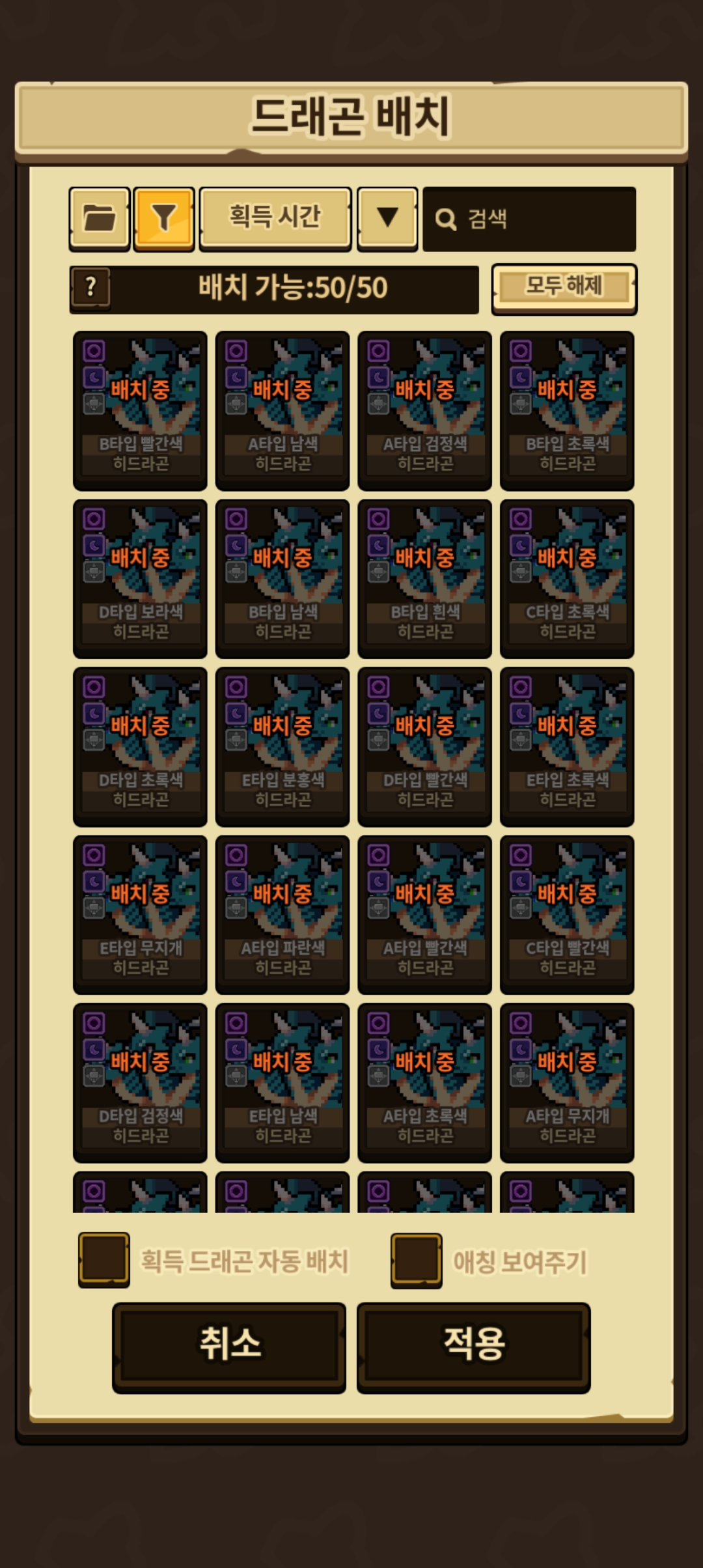Tap the down-arrow sort order button
Screen dimensions: 703x1568
[387, 219]
